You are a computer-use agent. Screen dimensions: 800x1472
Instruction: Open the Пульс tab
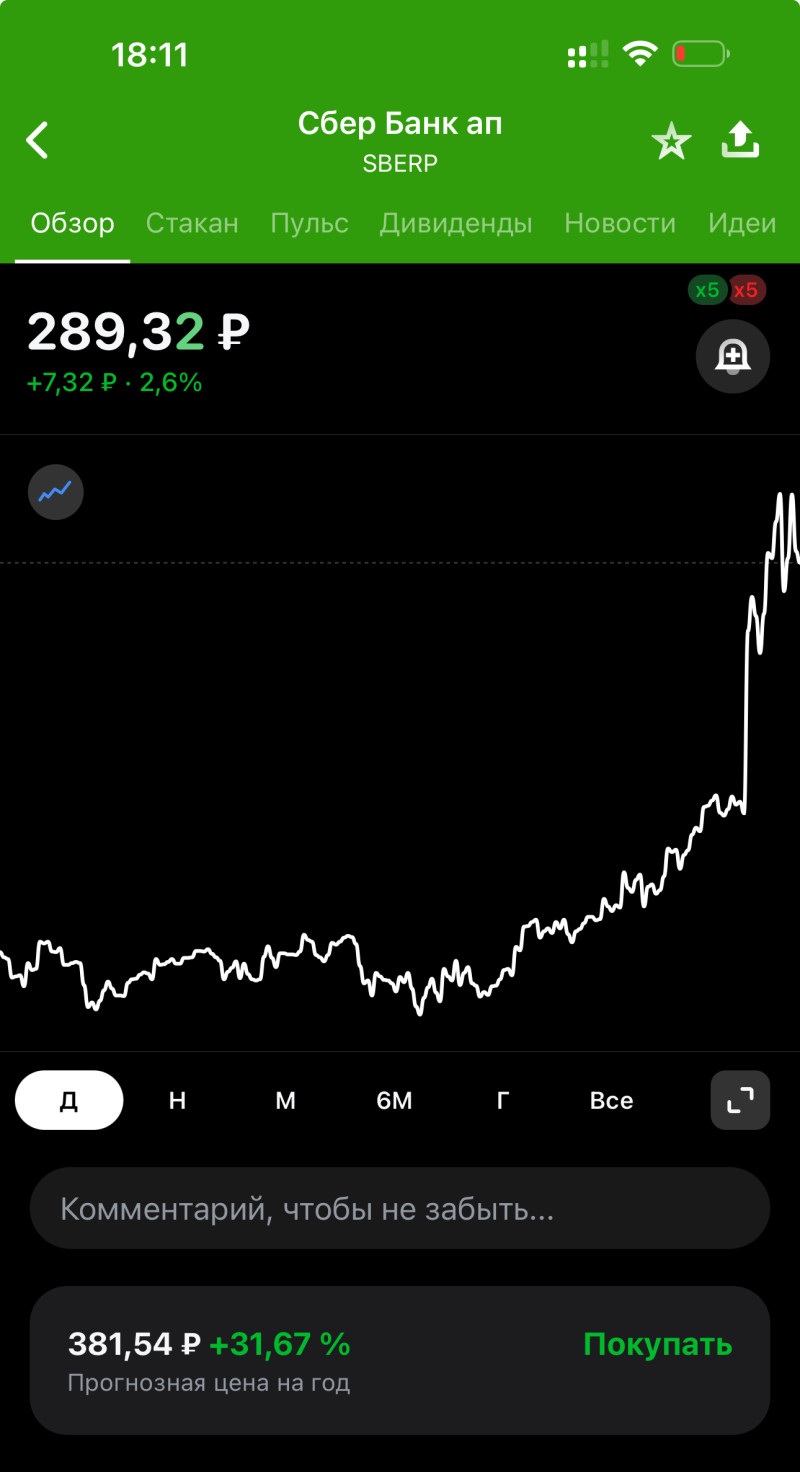pos(309,223)
